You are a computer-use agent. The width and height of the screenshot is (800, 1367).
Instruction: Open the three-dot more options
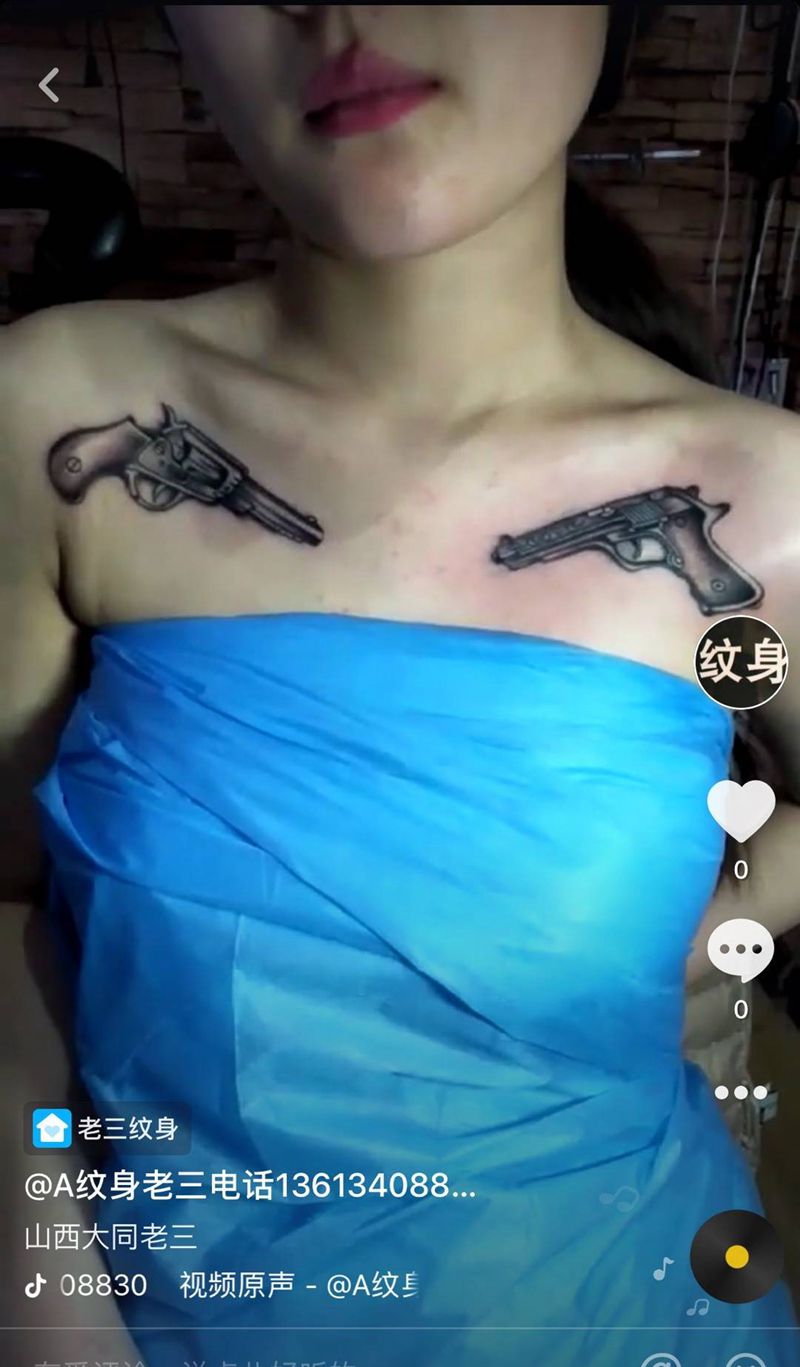pos(741,1093)
